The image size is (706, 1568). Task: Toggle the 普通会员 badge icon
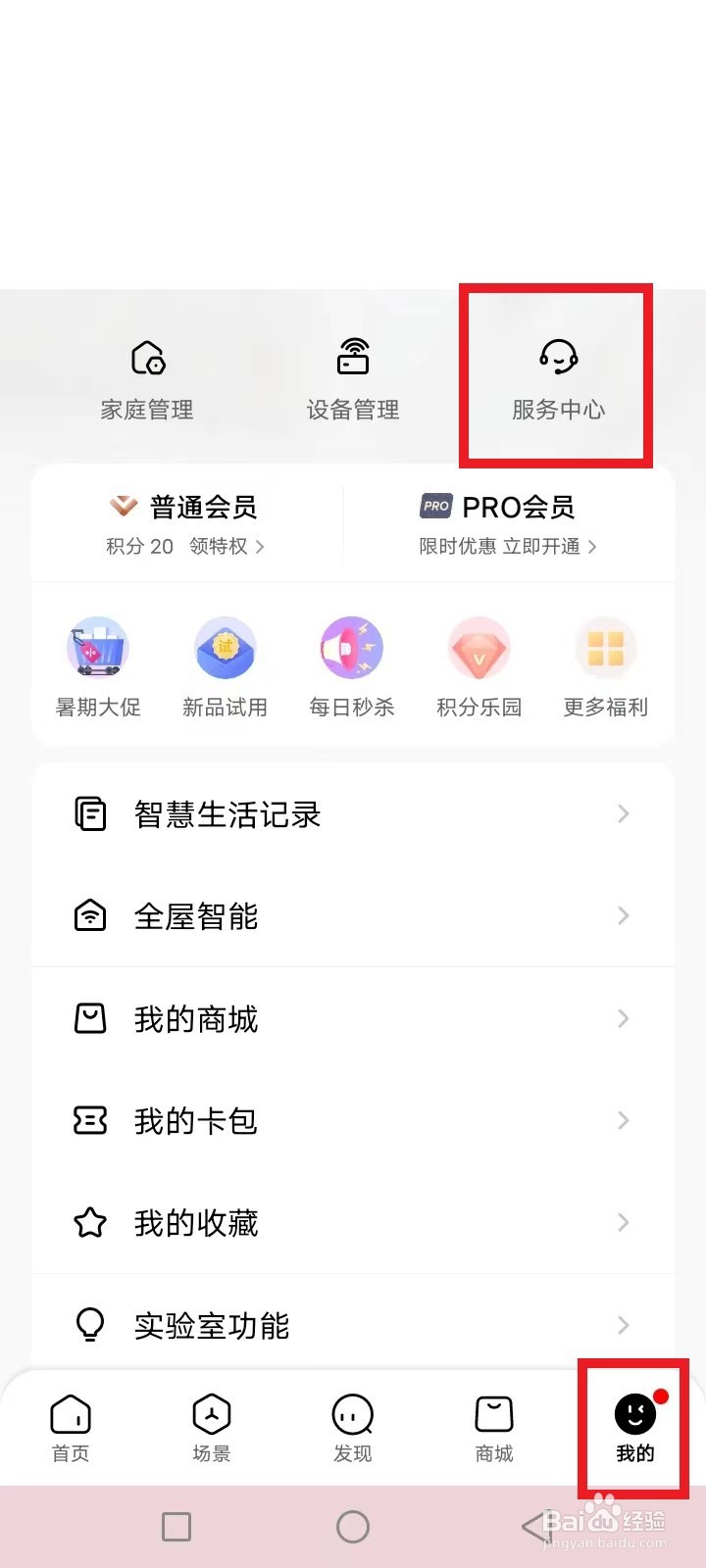[x=124, y=507]
